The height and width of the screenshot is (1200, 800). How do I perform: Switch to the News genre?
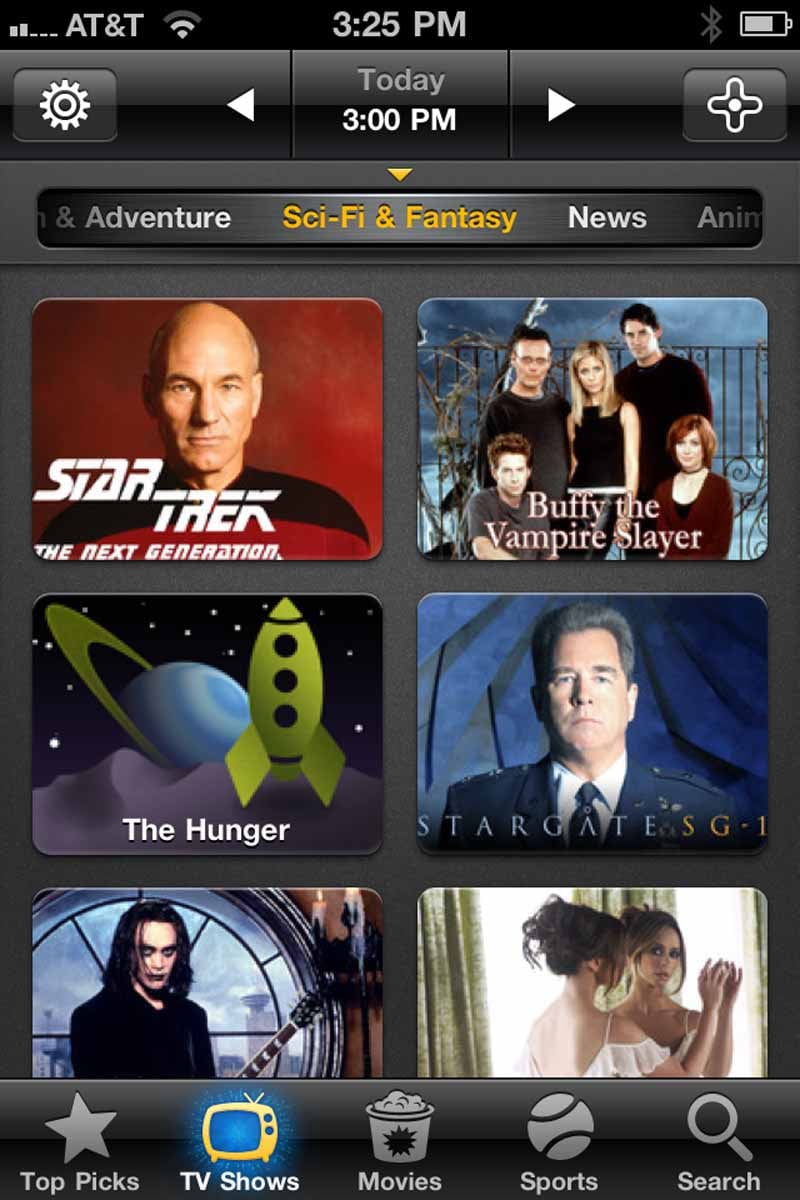607,218
